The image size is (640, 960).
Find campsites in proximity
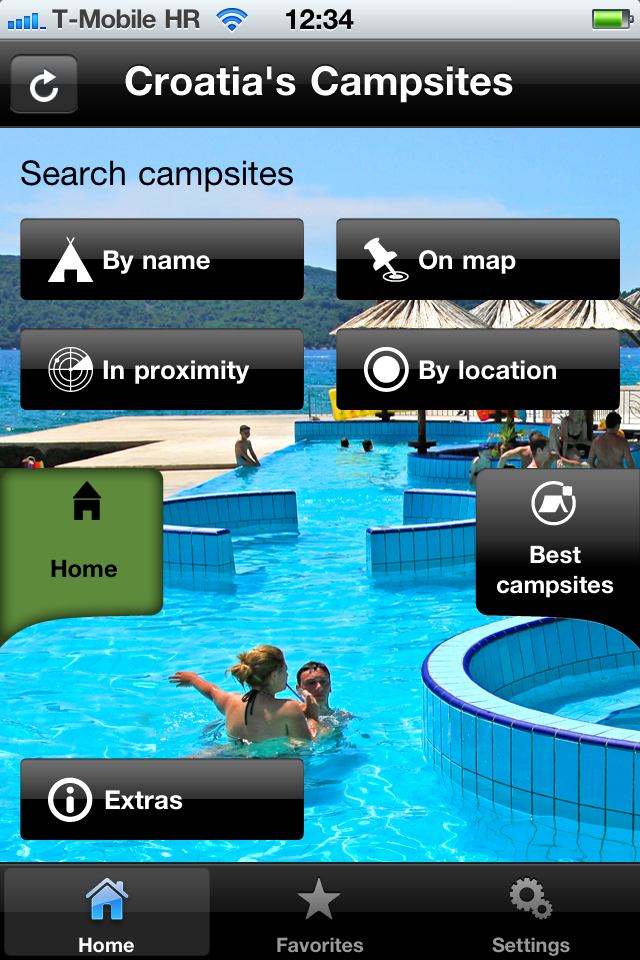[162, 370]
